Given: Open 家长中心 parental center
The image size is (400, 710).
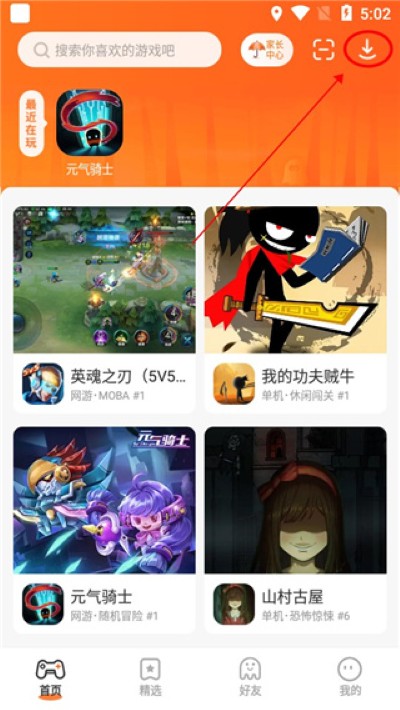Looking at the screenshot, I should 267,50.
